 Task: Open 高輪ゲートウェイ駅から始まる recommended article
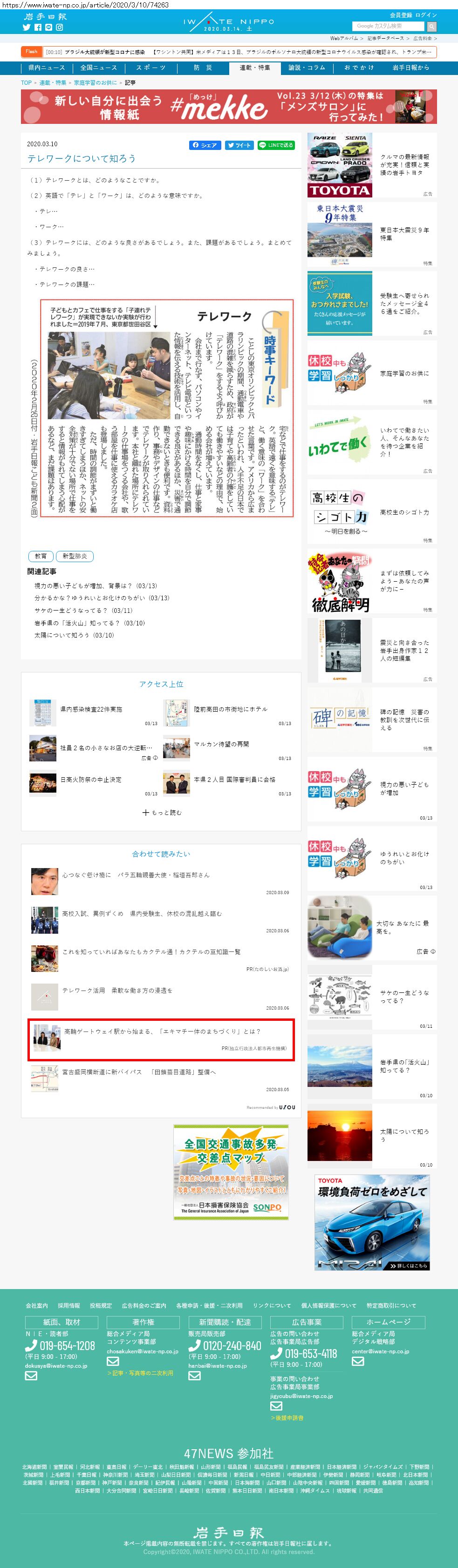pyautogui.click(x=162, y=1031)
